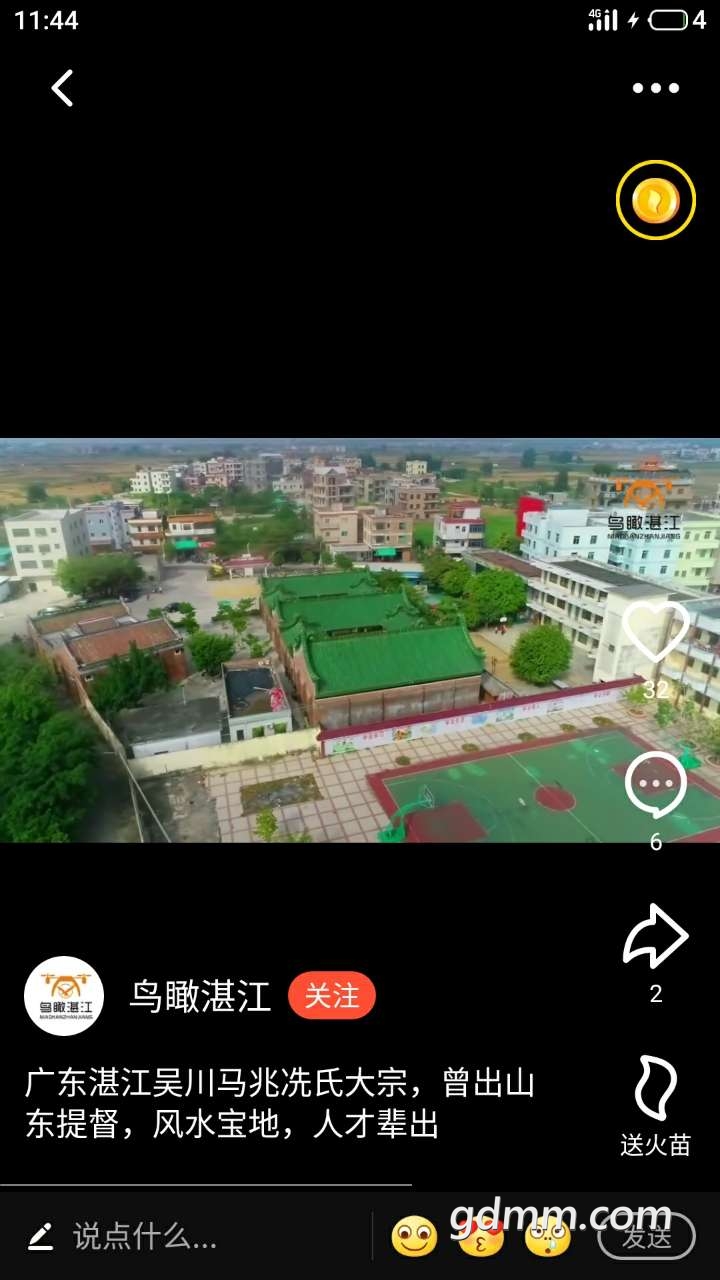Screen dimensions: 720x1280
Task: Like this video with the heart icon
Action: coord(655,632)
